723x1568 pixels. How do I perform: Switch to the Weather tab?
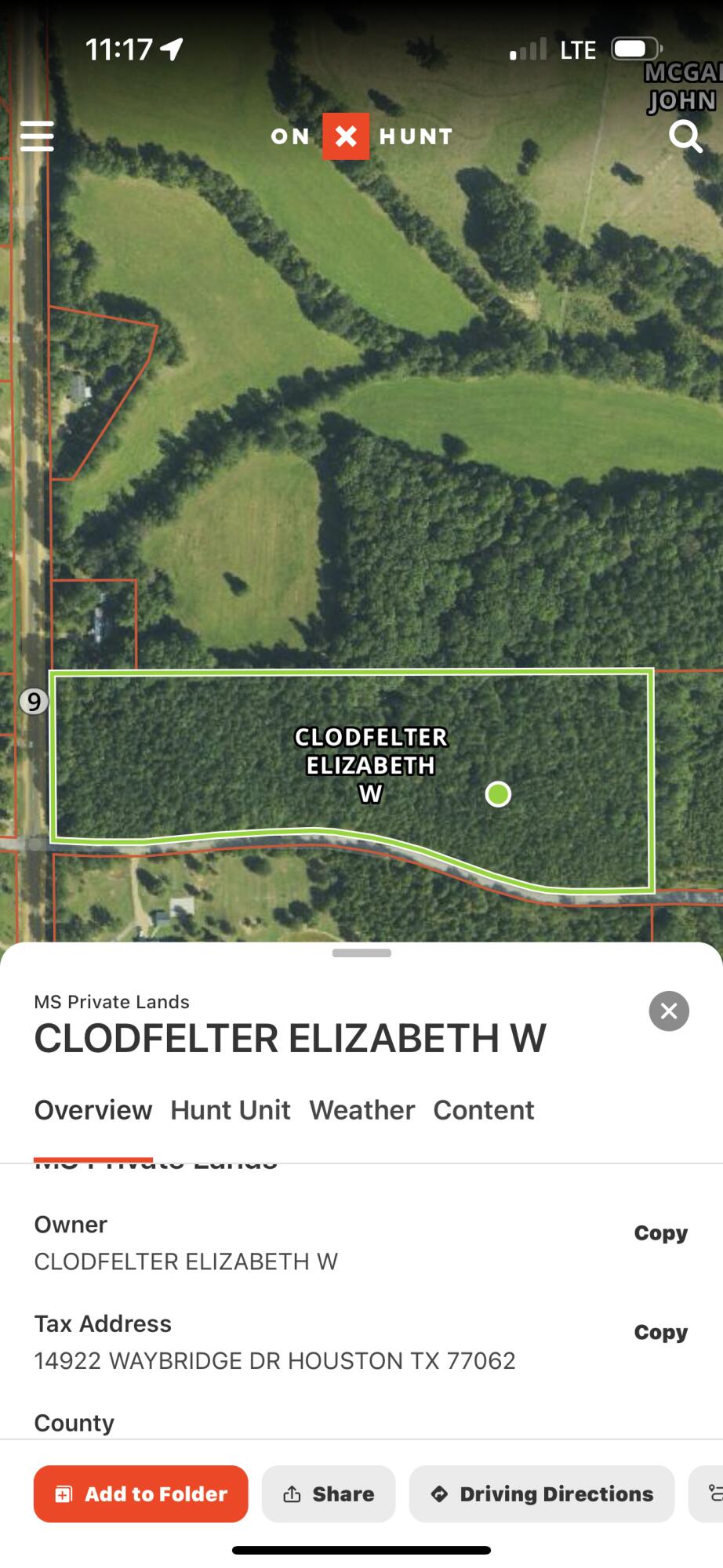tap(361, 1110)
